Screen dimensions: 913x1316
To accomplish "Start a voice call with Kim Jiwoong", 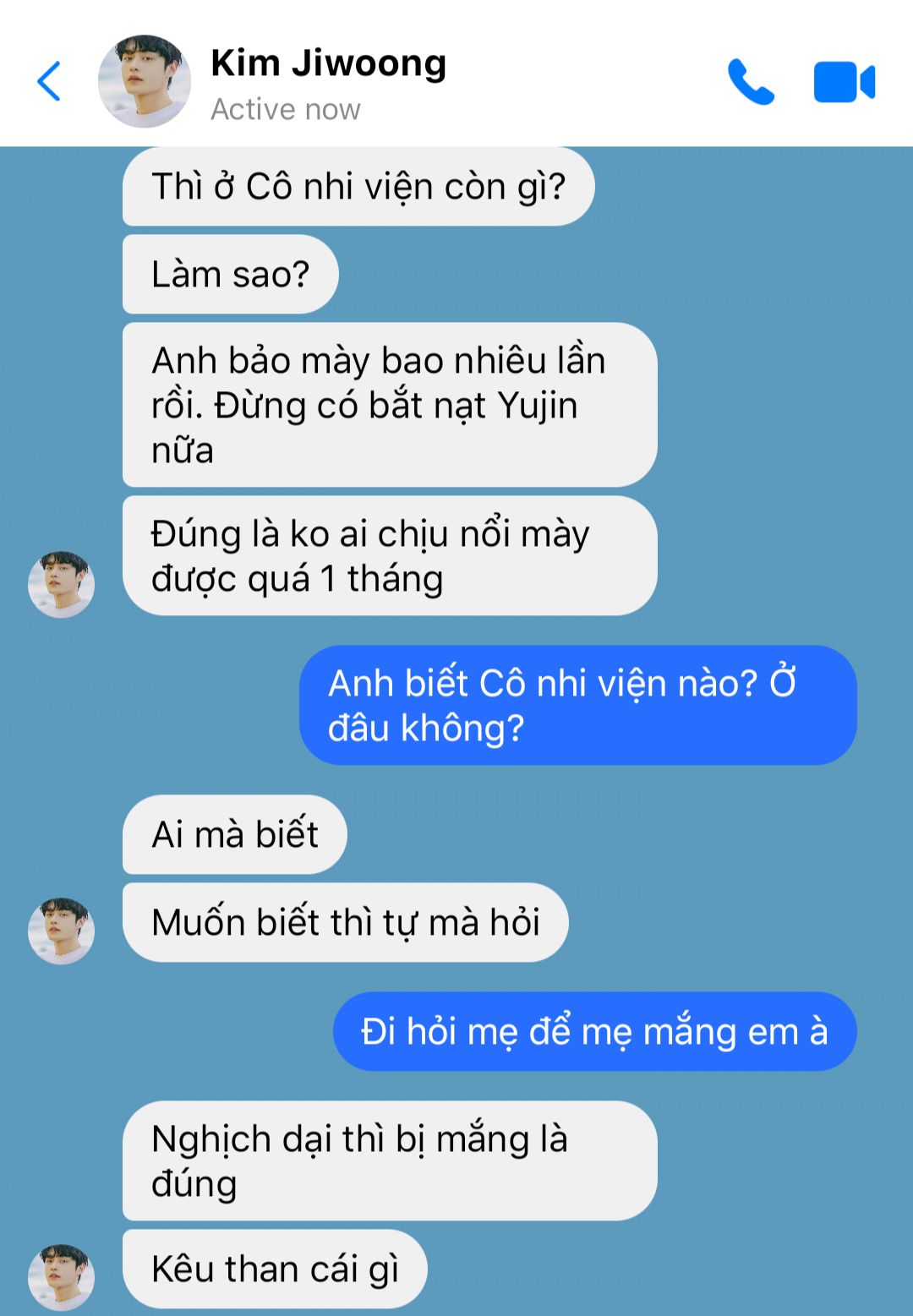I will 751,82.
